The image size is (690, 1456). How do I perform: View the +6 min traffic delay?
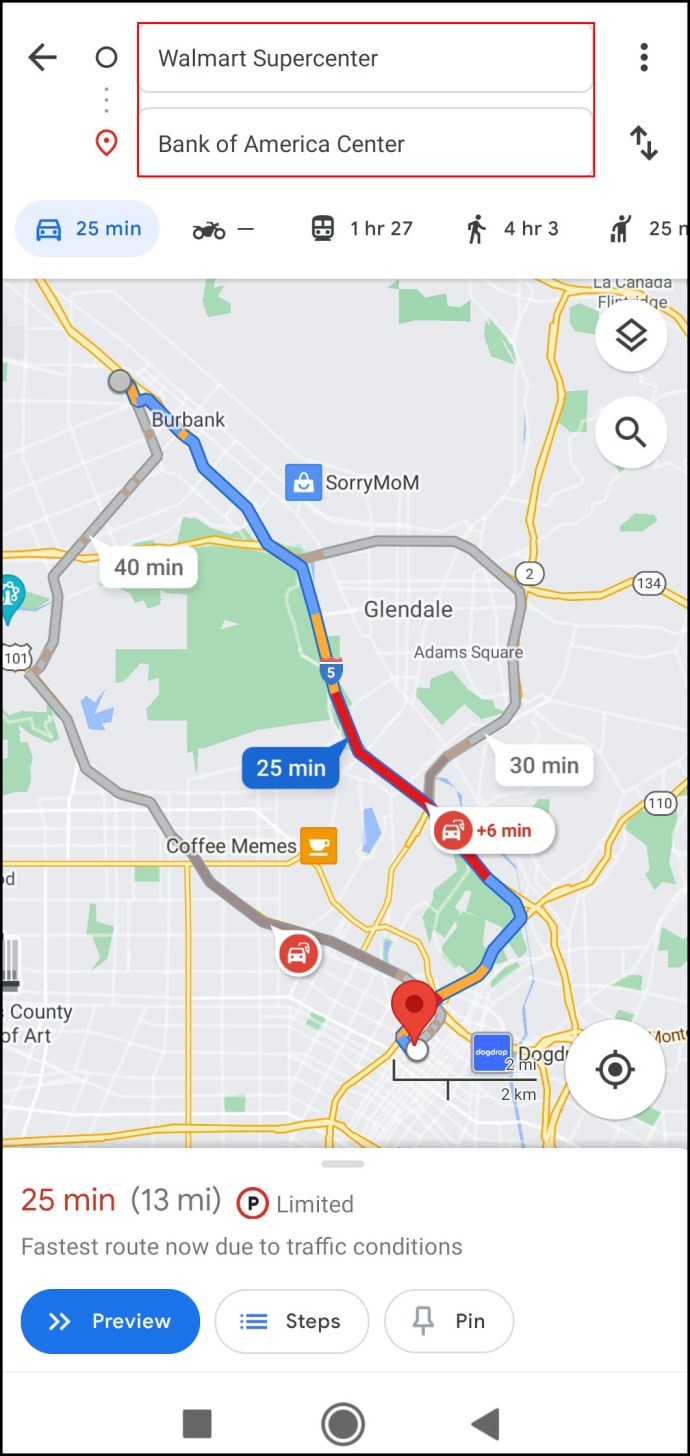(492, 831)
